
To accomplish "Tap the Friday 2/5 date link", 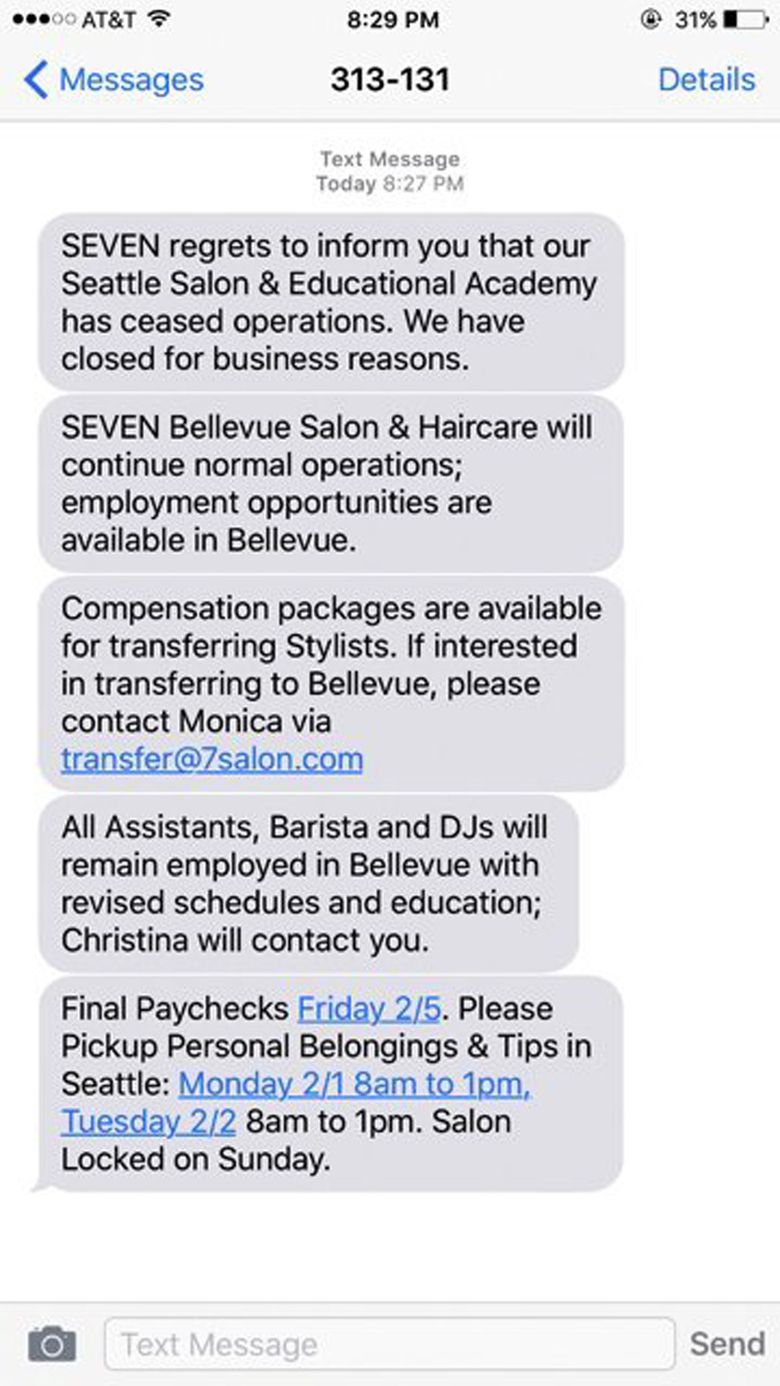I will (x=369, y=1008).
